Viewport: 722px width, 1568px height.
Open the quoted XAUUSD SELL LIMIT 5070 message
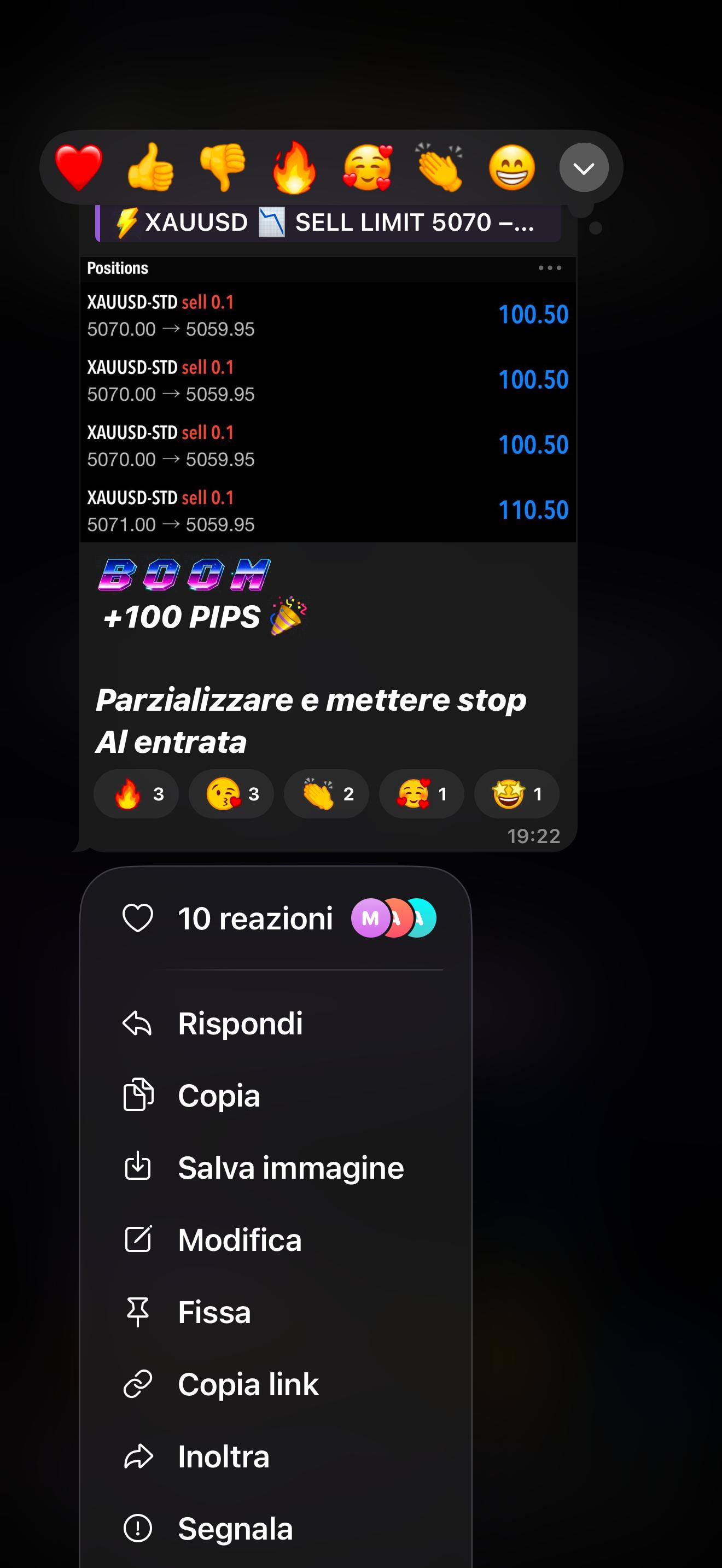(x=329, y=224)
